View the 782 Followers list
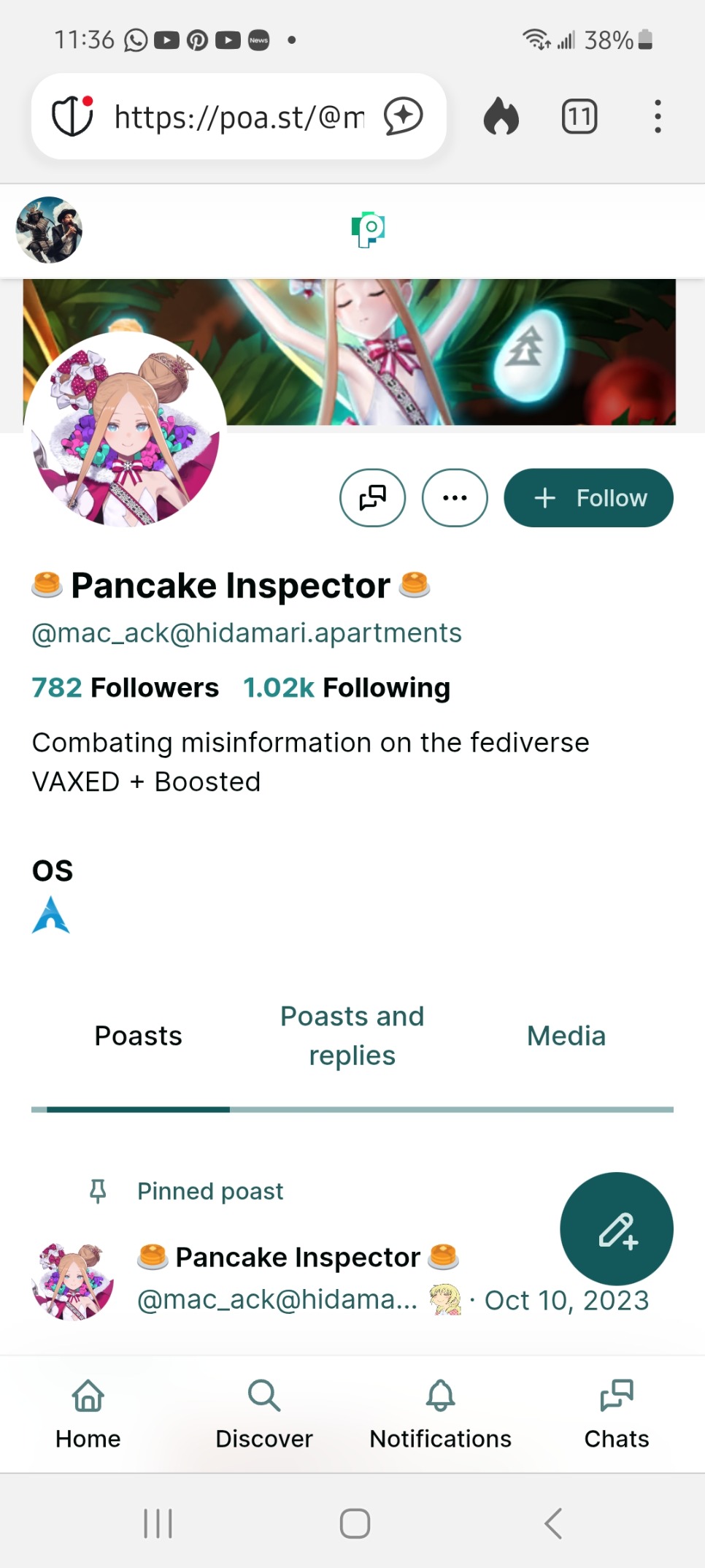Image resolution: width=705 pixels, height=1568 pixels. pos(125,688)
